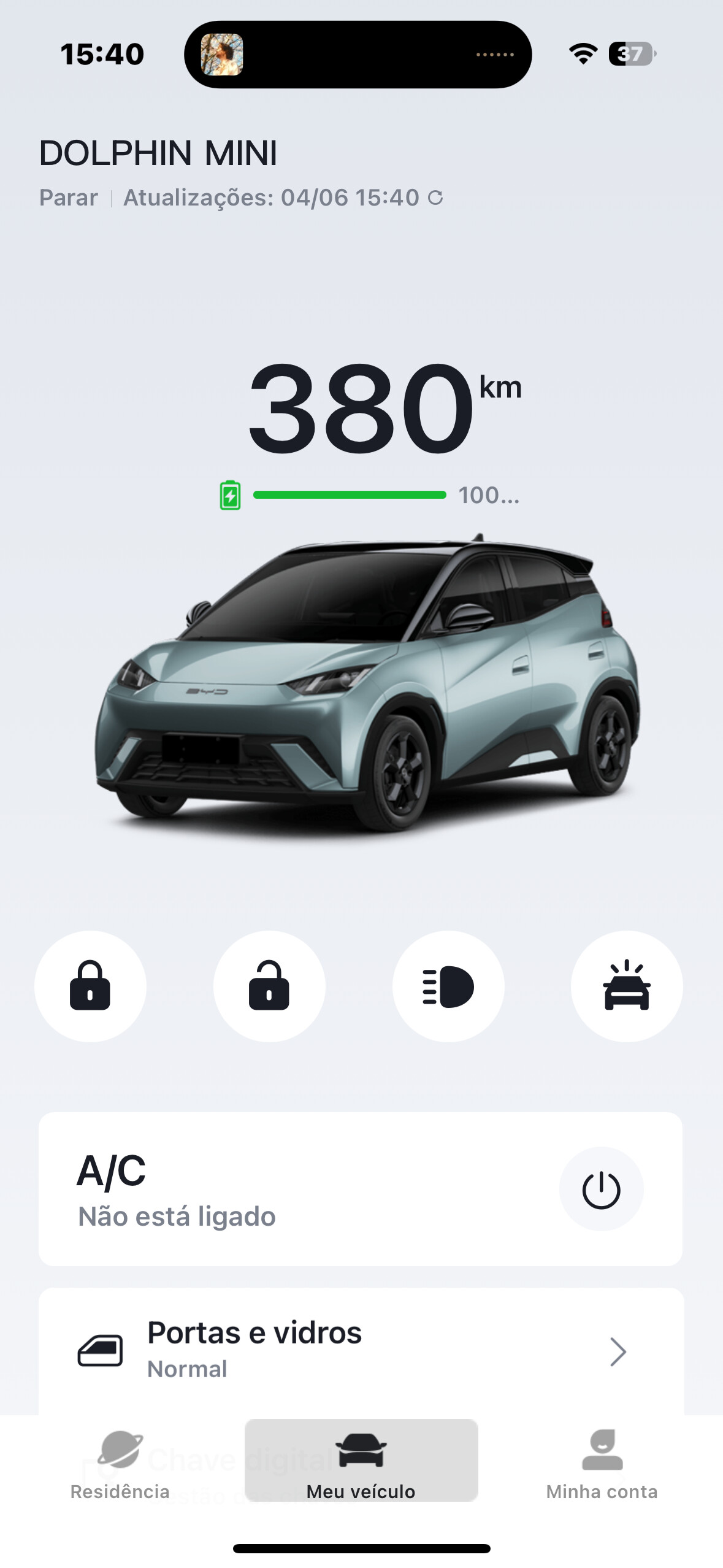Turn on the A/C power button

[601, 1189]
